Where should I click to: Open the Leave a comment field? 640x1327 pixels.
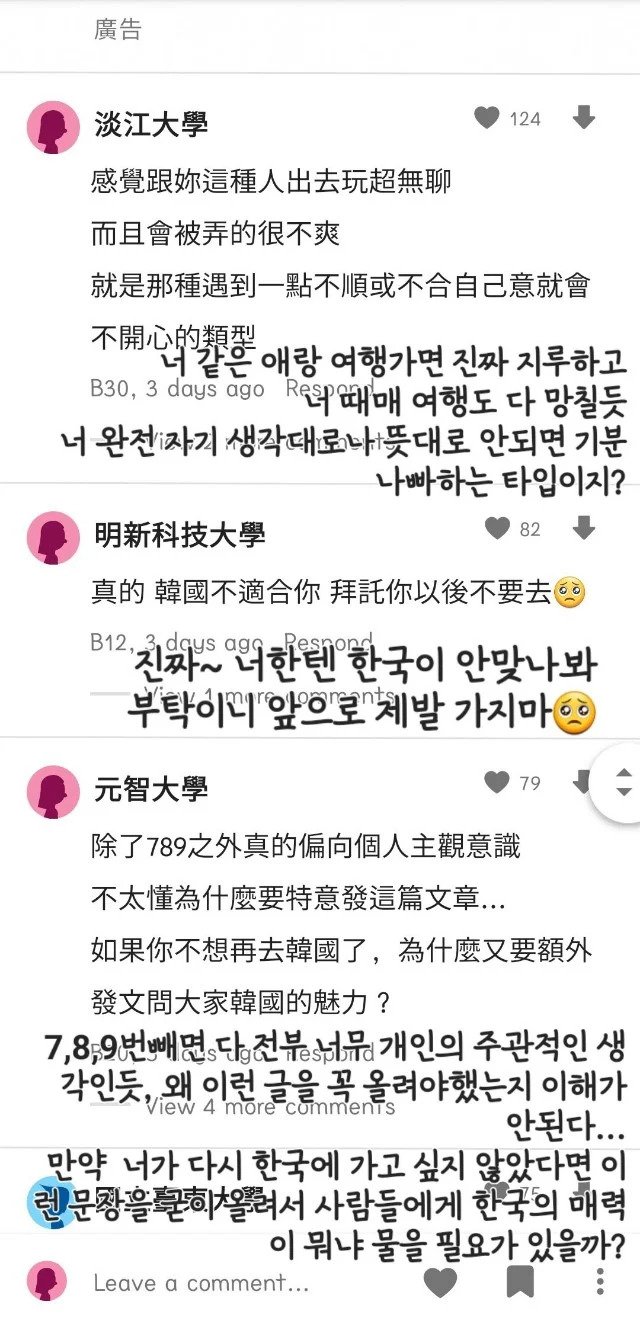[200, 1283]
